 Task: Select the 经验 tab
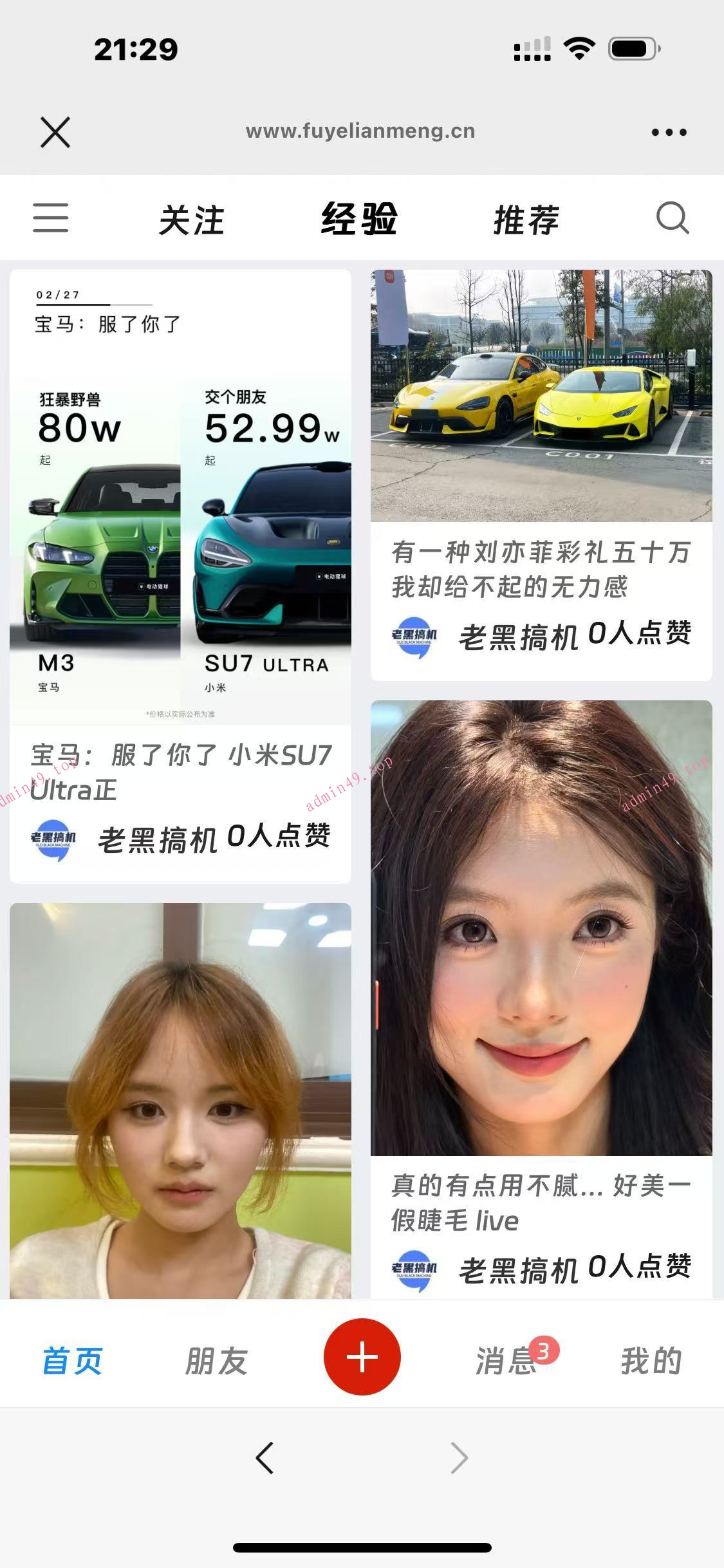pyautogui.click(x=359, y=219)
